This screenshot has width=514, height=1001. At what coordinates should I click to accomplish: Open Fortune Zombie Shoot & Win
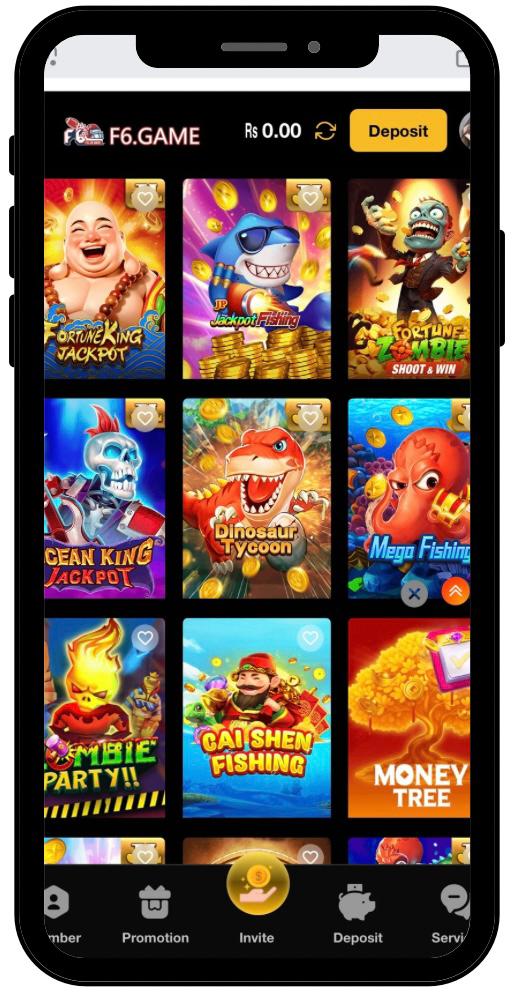(x=409, y=279)
